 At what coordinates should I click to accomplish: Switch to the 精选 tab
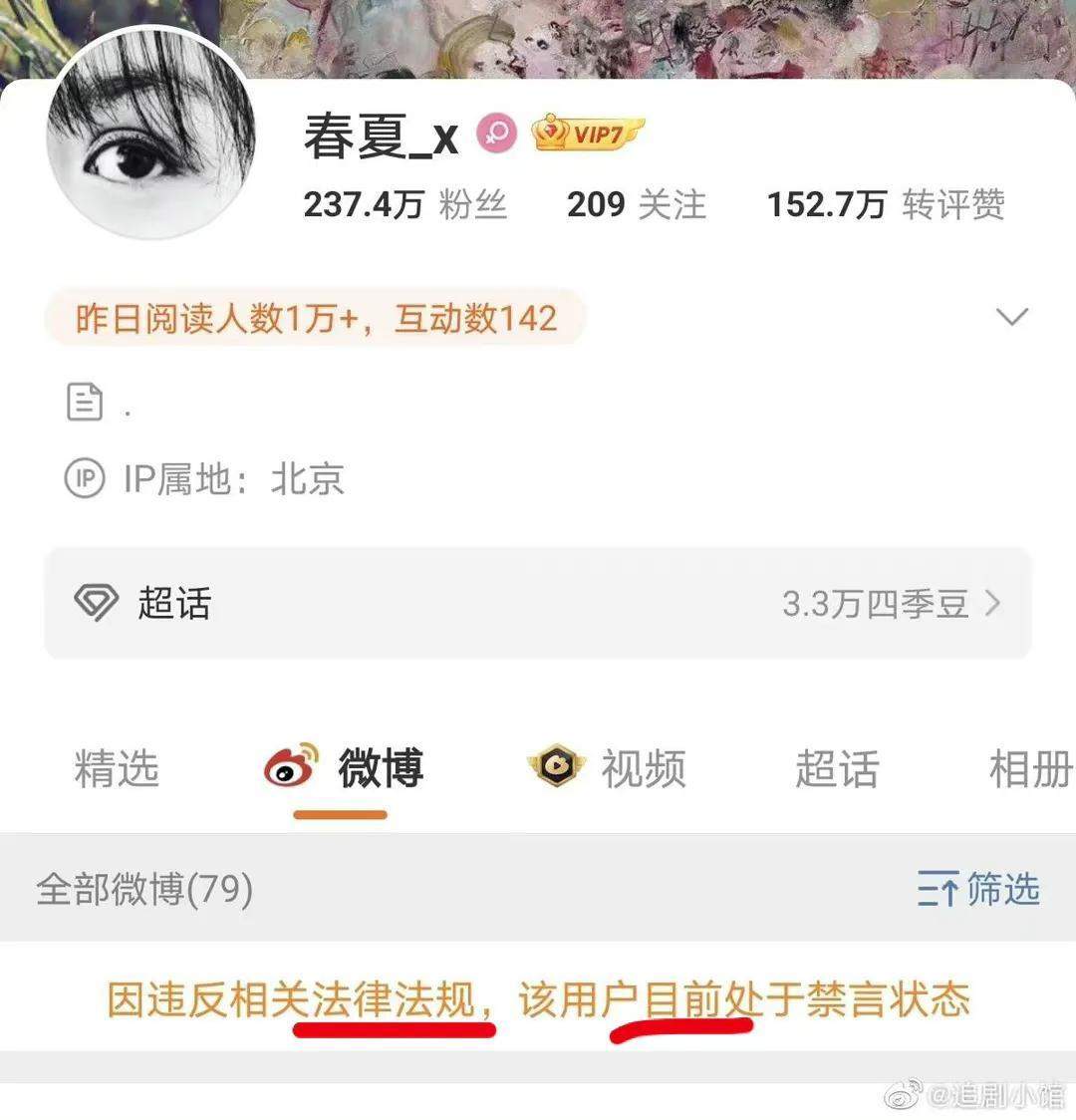tap(117, 769)
